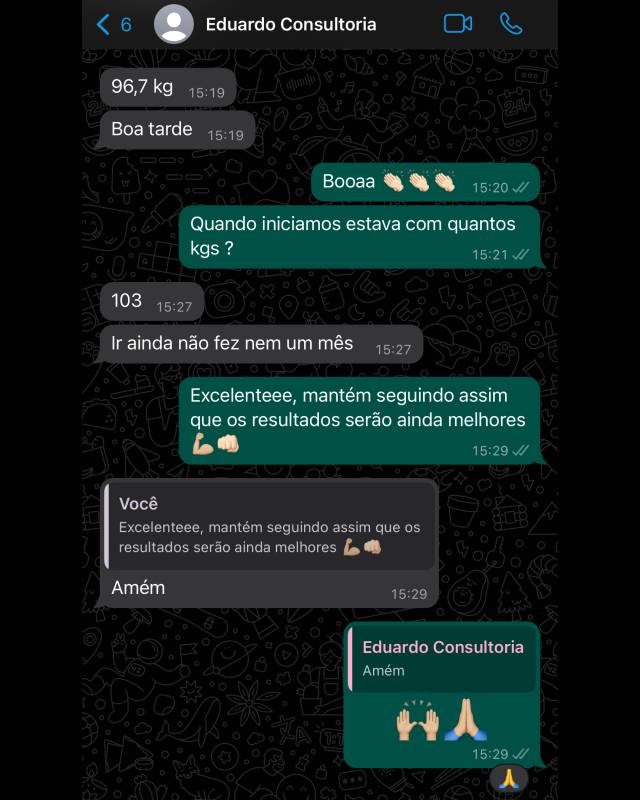The height and width of the screenshot is (800, 640).
Task: View the praying hands reaction details
Action: tap(508, 778)
